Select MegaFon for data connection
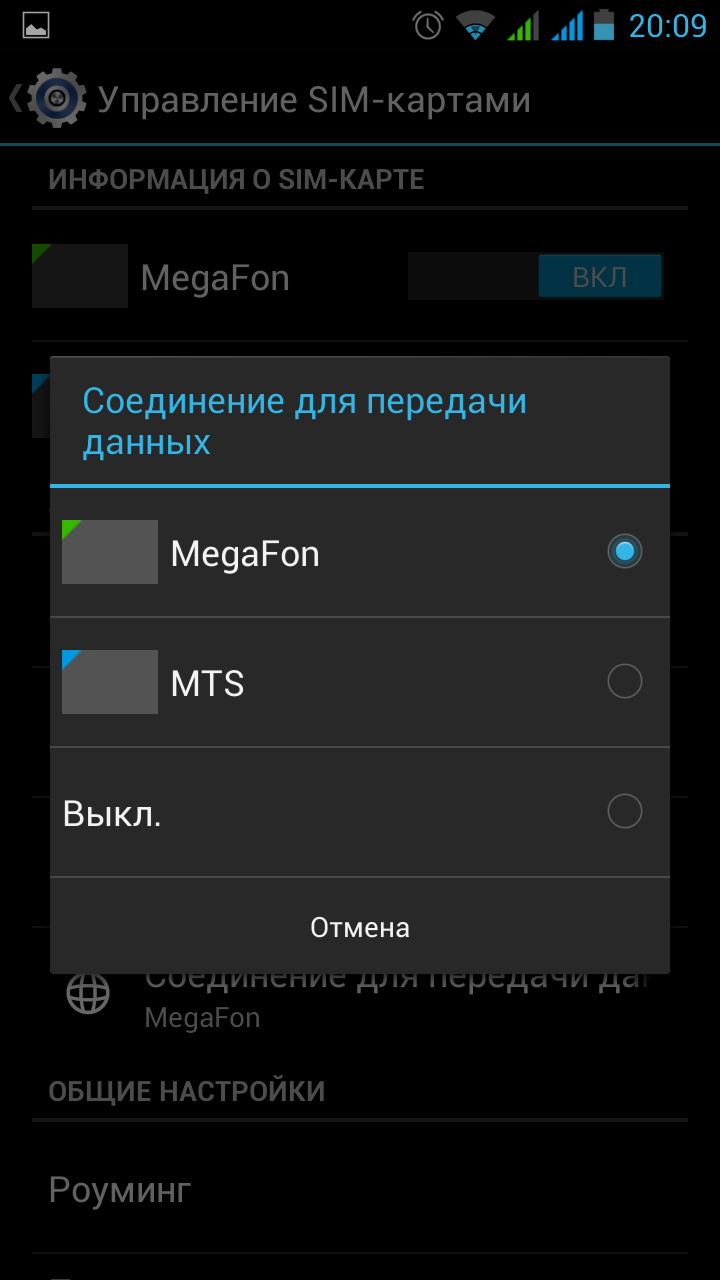This screenshot has width=720, height=1280. pyautogui.click(x=359, y=552)
